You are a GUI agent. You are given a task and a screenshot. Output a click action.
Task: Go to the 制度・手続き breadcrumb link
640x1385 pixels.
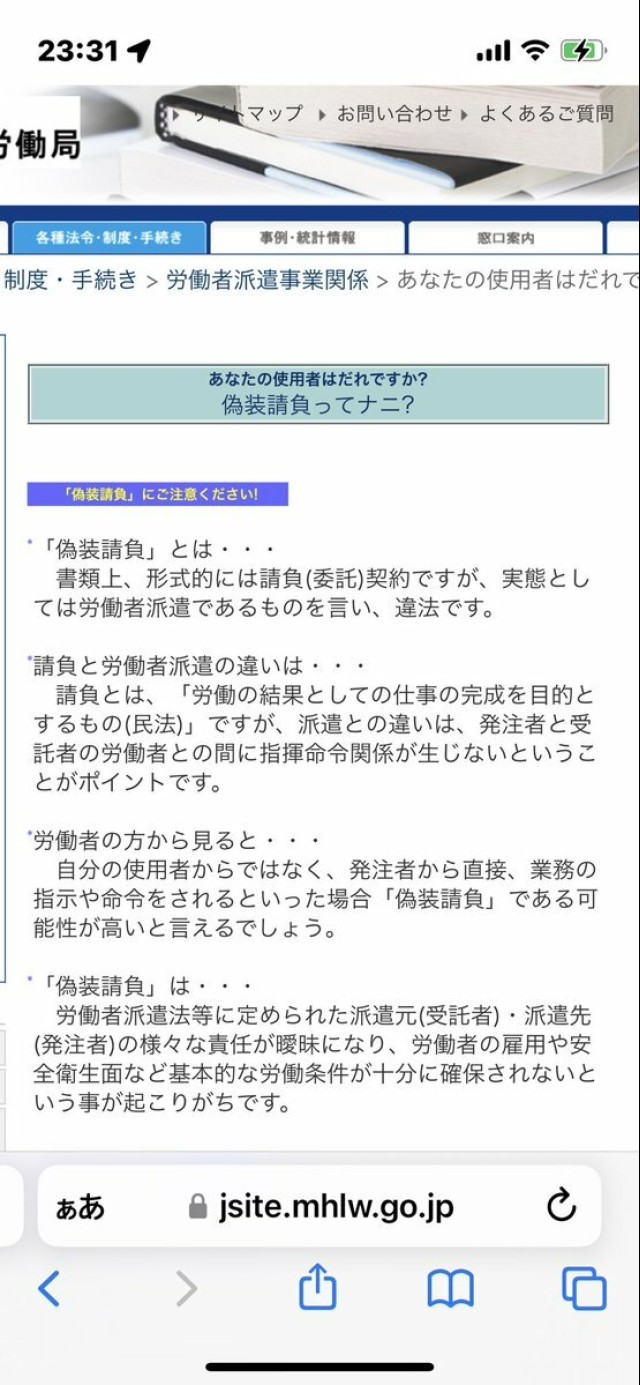(70, 280)
